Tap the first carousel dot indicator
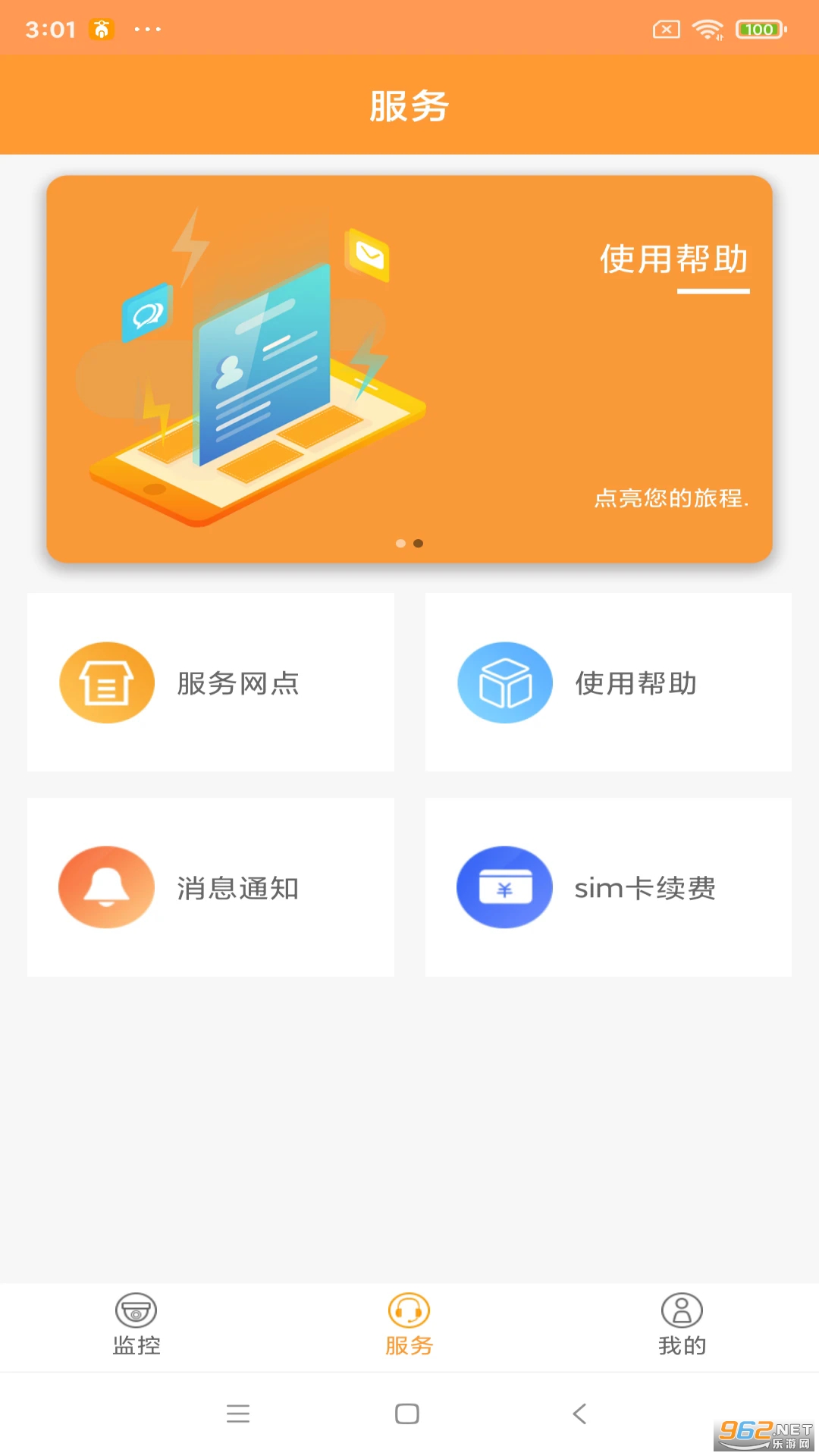Screen dimensions: 819x1456 click(x=400, y=543)
